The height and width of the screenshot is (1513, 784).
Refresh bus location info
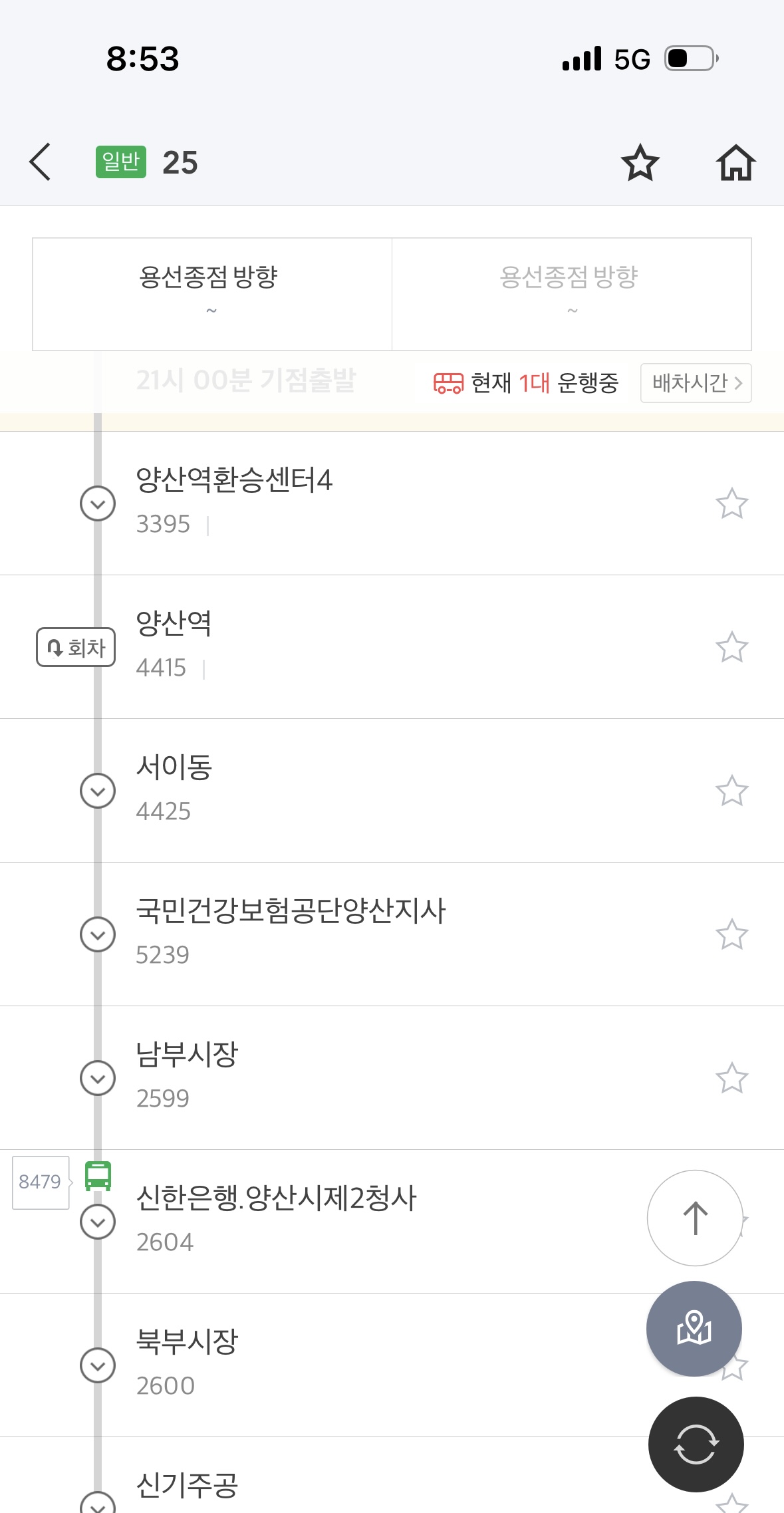coord(696,1444)
